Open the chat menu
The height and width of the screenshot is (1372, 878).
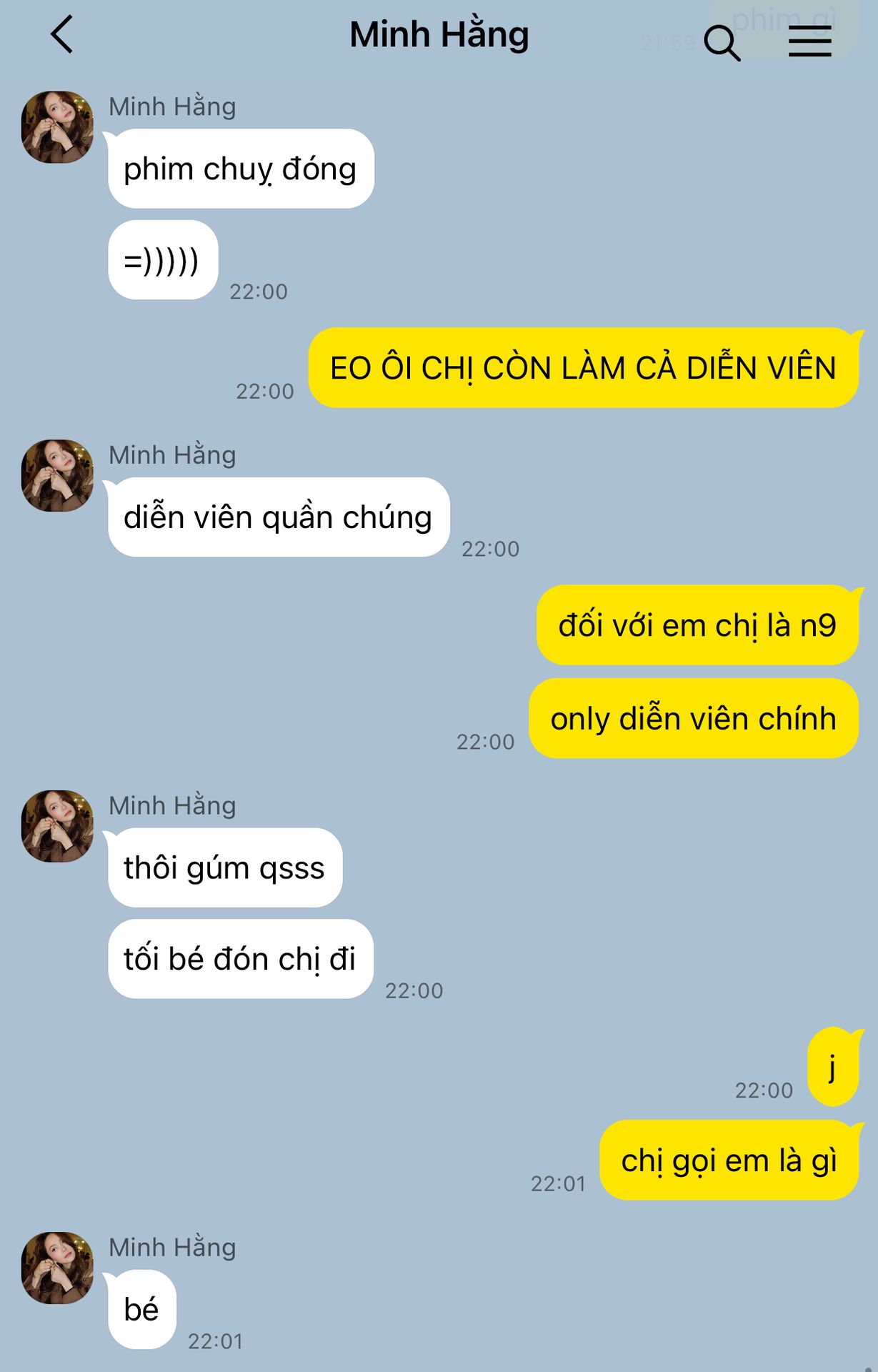pyautogui.click(x=809, y=41)
